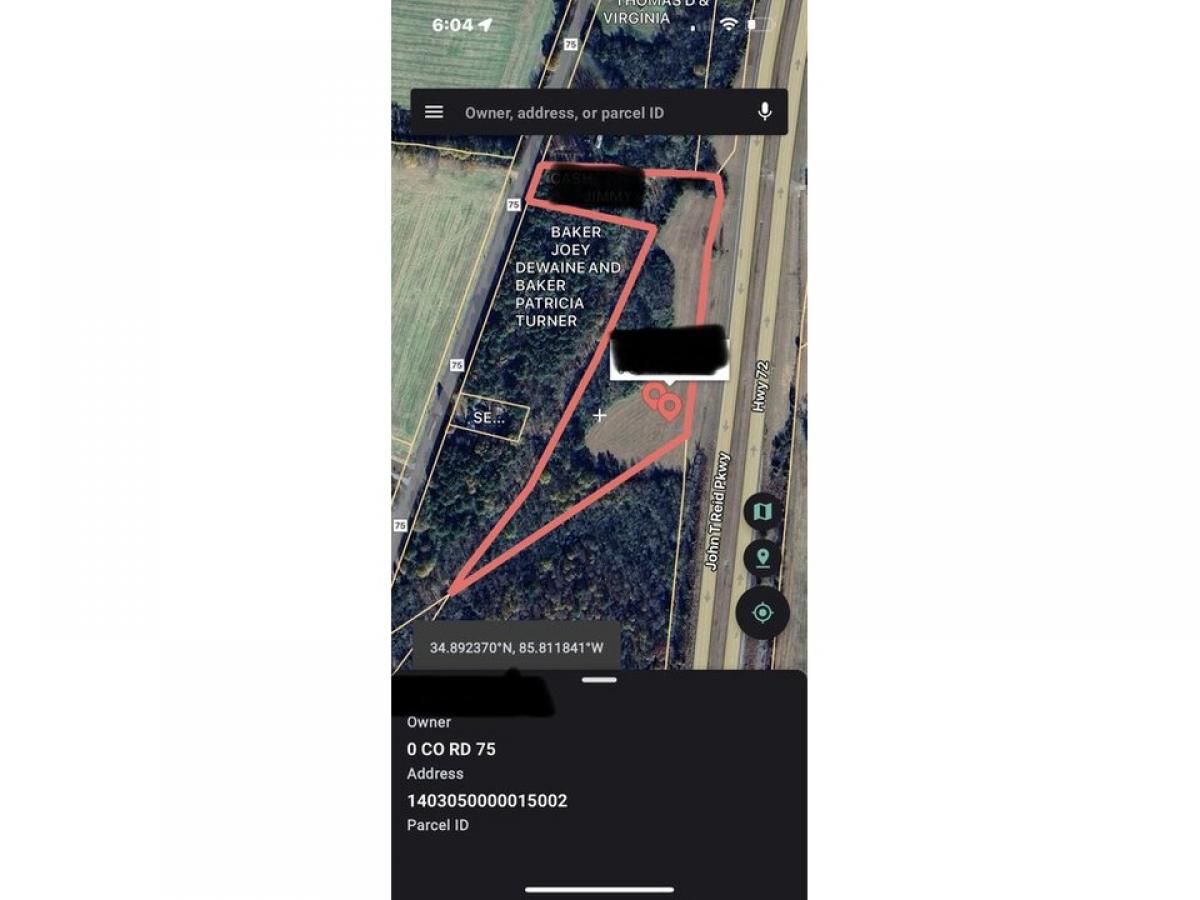Select the small SE... parcel

coord(489,418)
